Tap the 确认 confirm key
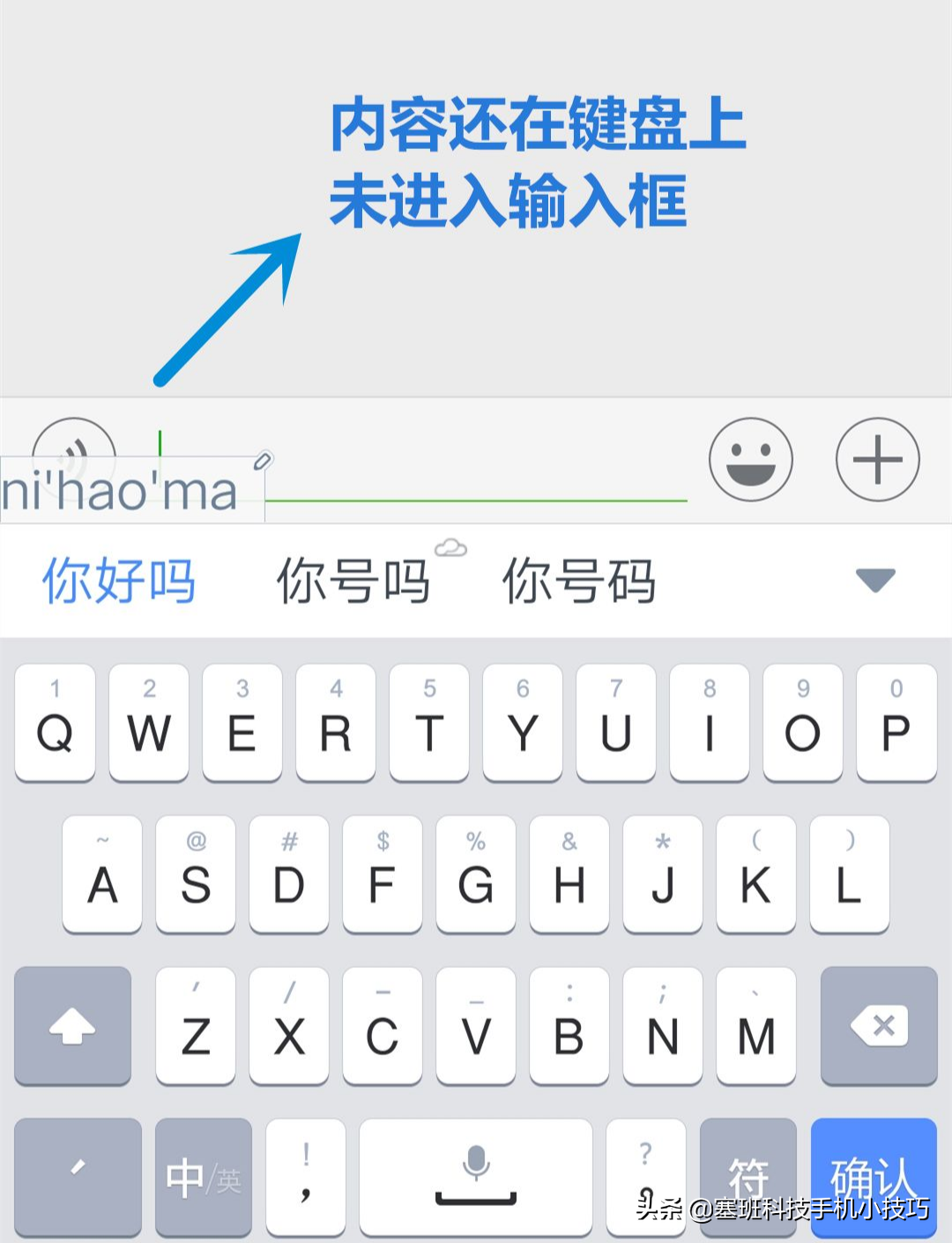 873,1177
